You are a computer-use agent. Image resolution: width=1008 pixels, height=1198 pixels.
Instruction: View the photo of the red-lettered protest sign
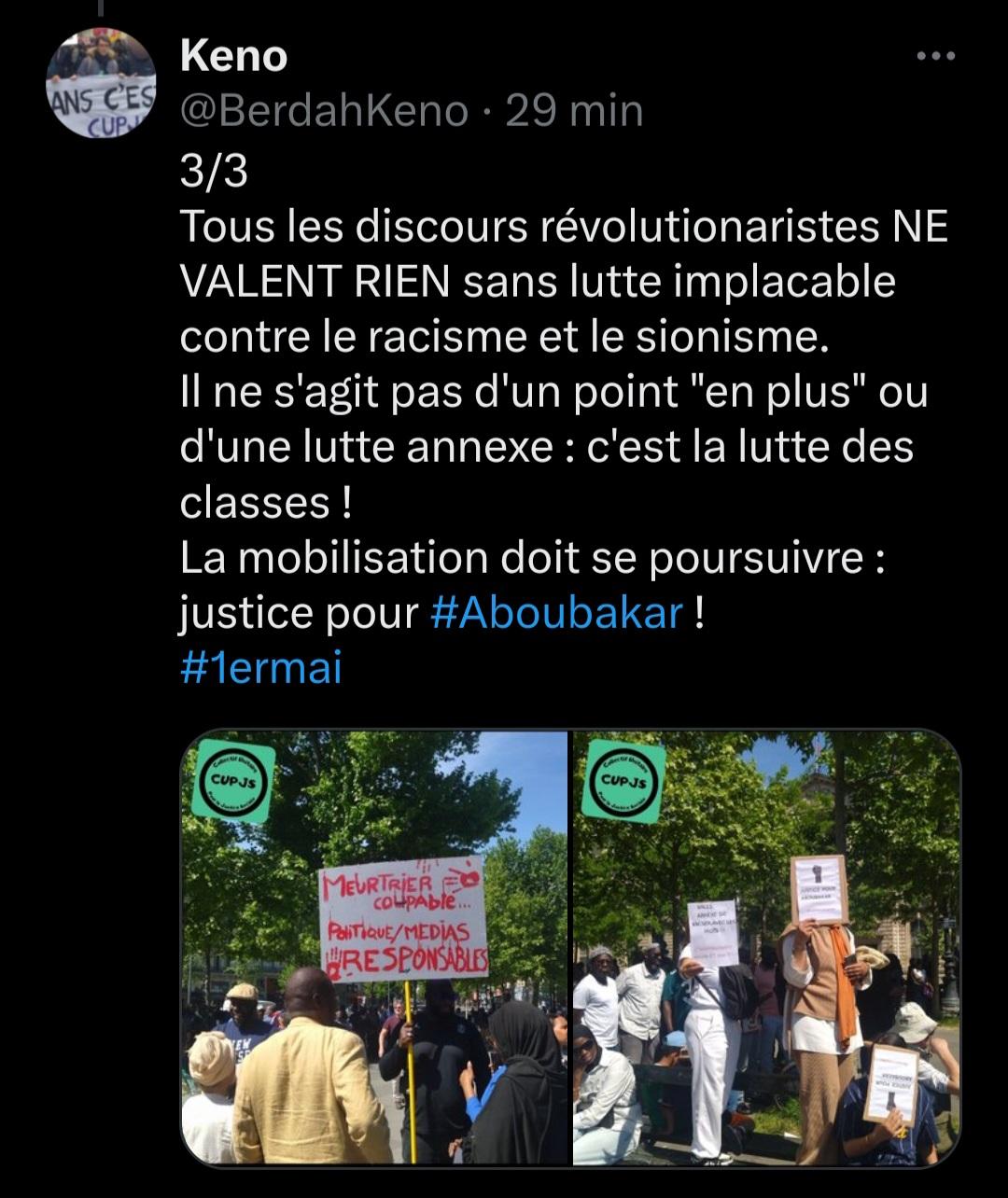[x=374, y=947]
